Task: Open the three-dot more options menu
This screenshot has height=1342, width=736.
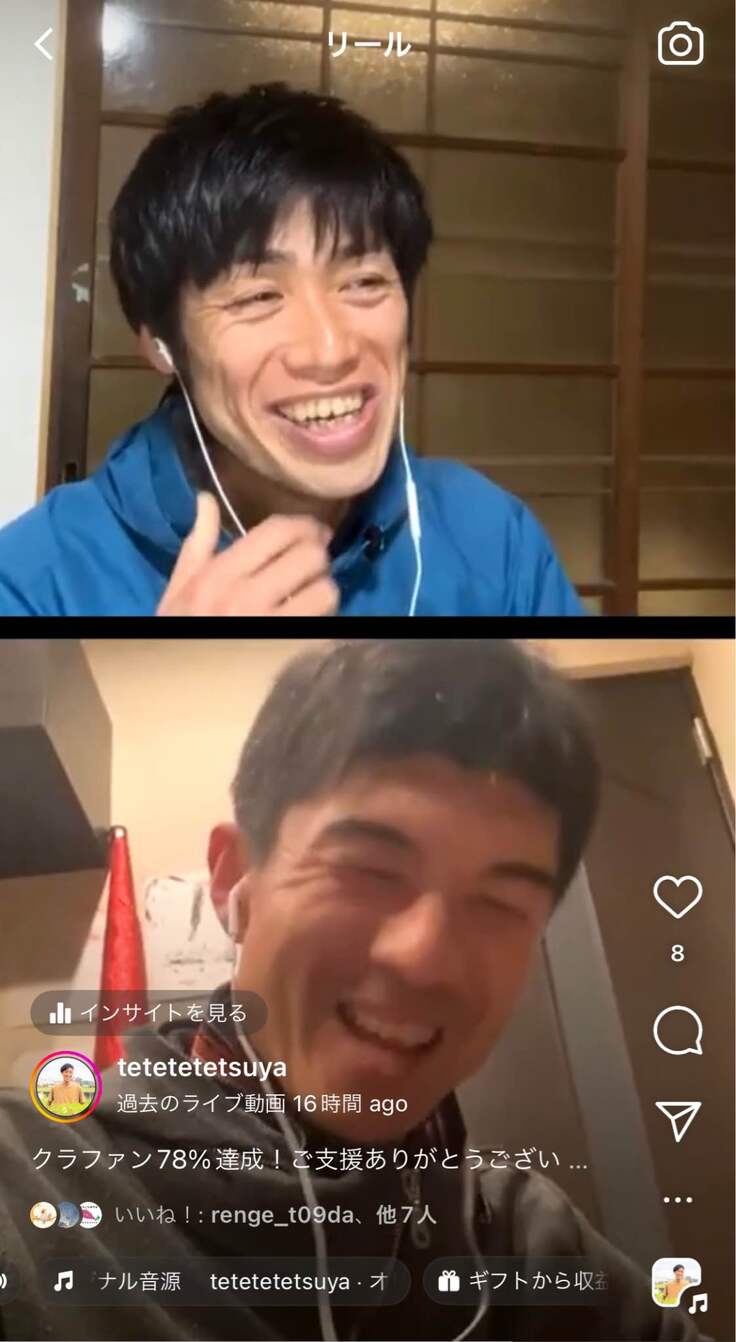Action: (677, 1199)
